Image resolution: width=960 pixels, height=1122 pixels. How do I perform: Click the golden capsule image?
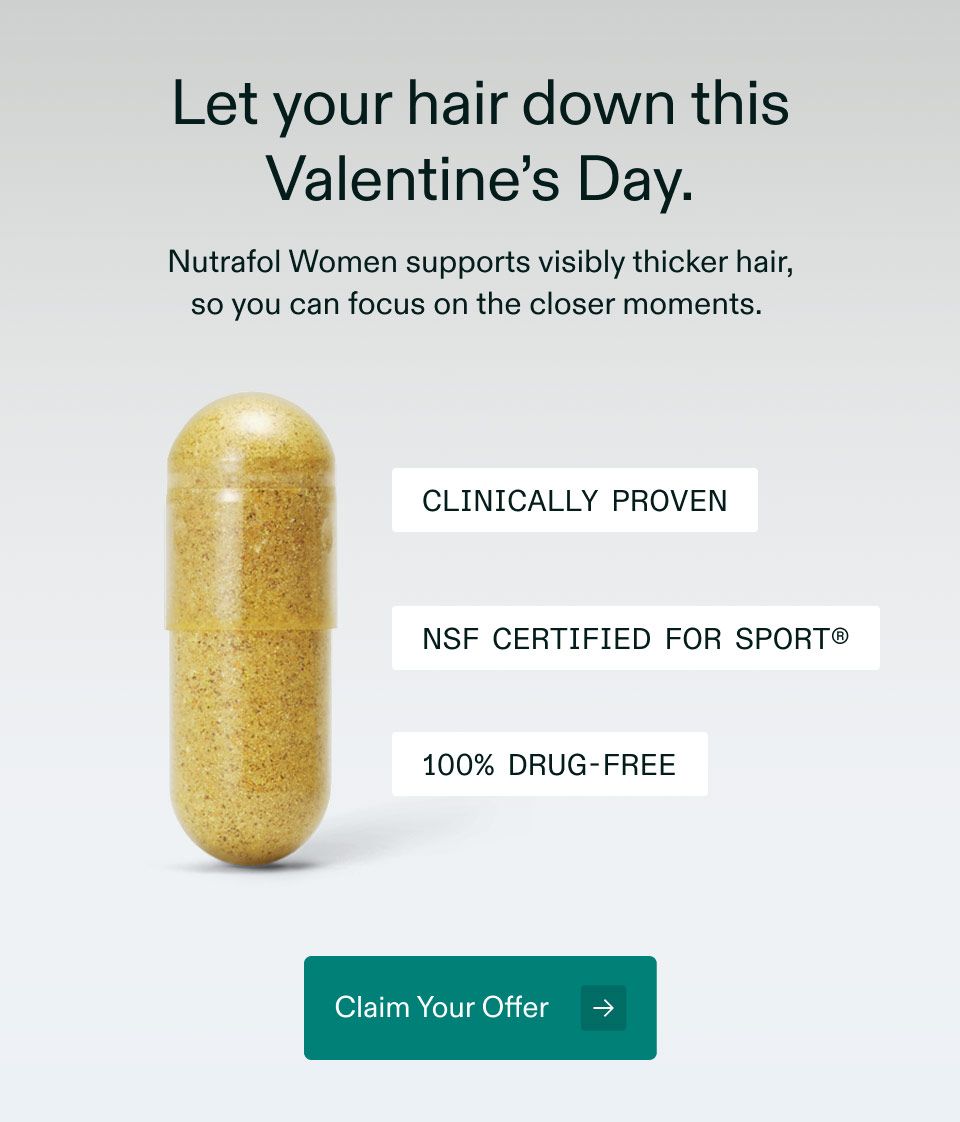click(x=250, y=630)
